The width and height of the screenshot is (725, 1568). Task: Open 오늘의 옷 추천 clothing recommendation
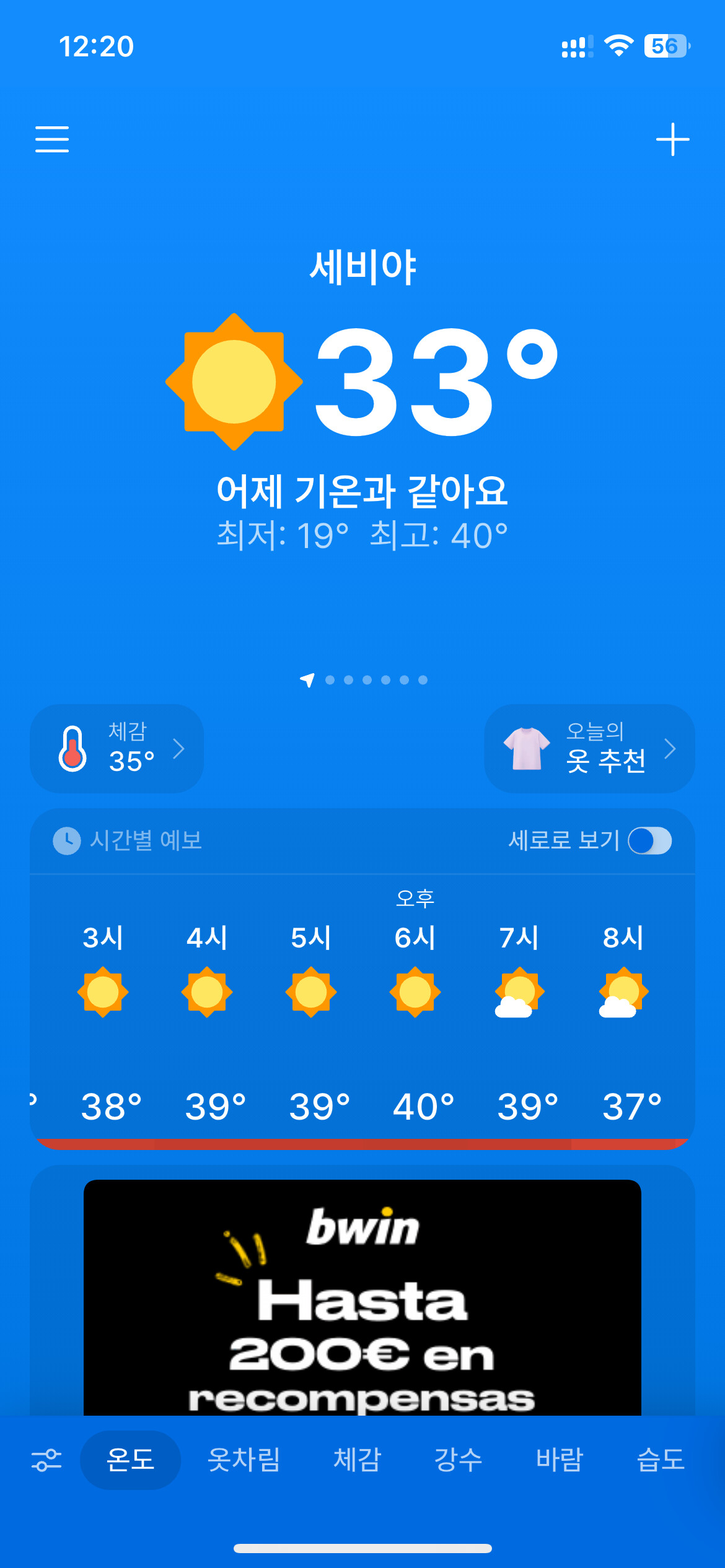pyautogui.click(x=589, y=748)
